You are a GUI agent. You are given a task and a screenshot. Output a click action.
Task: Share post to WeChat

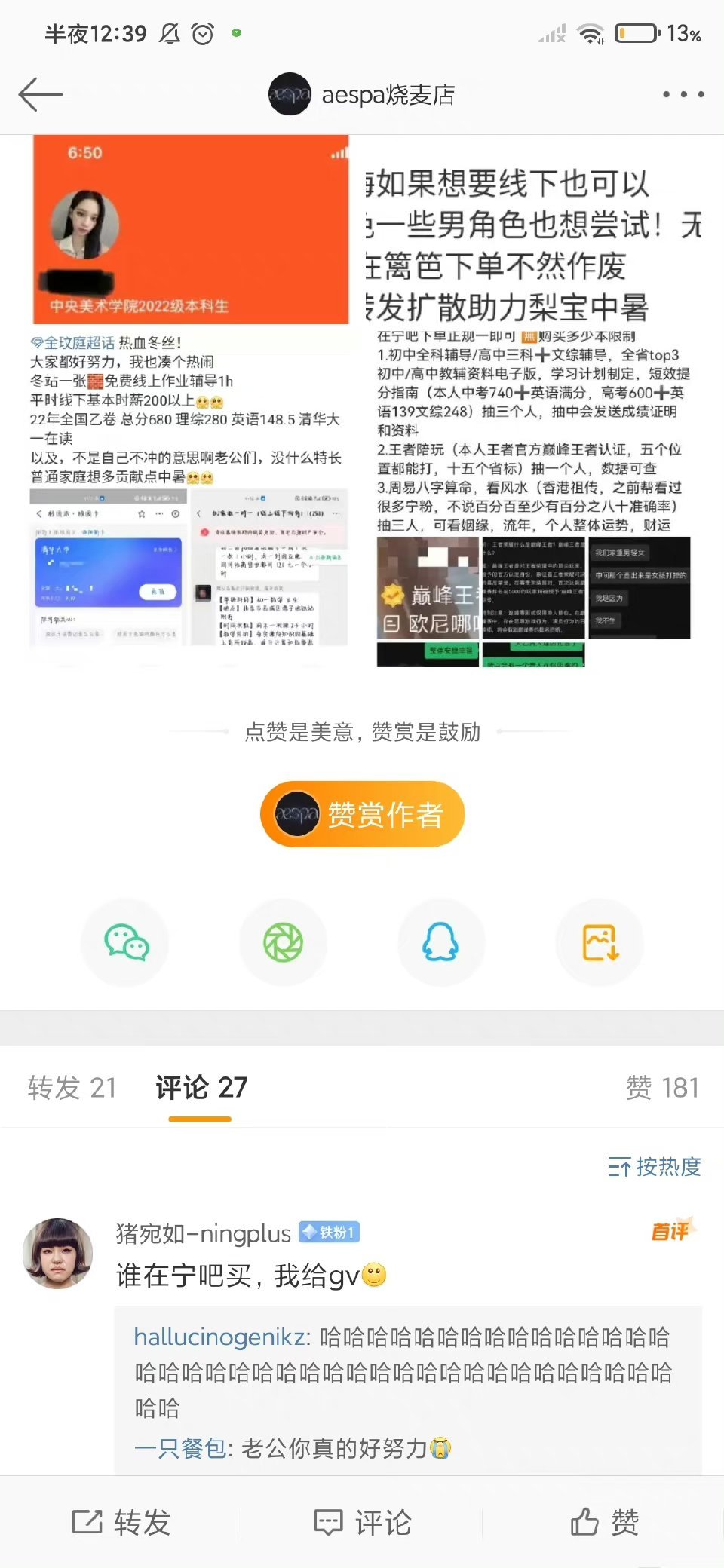(x=126, y=942)
